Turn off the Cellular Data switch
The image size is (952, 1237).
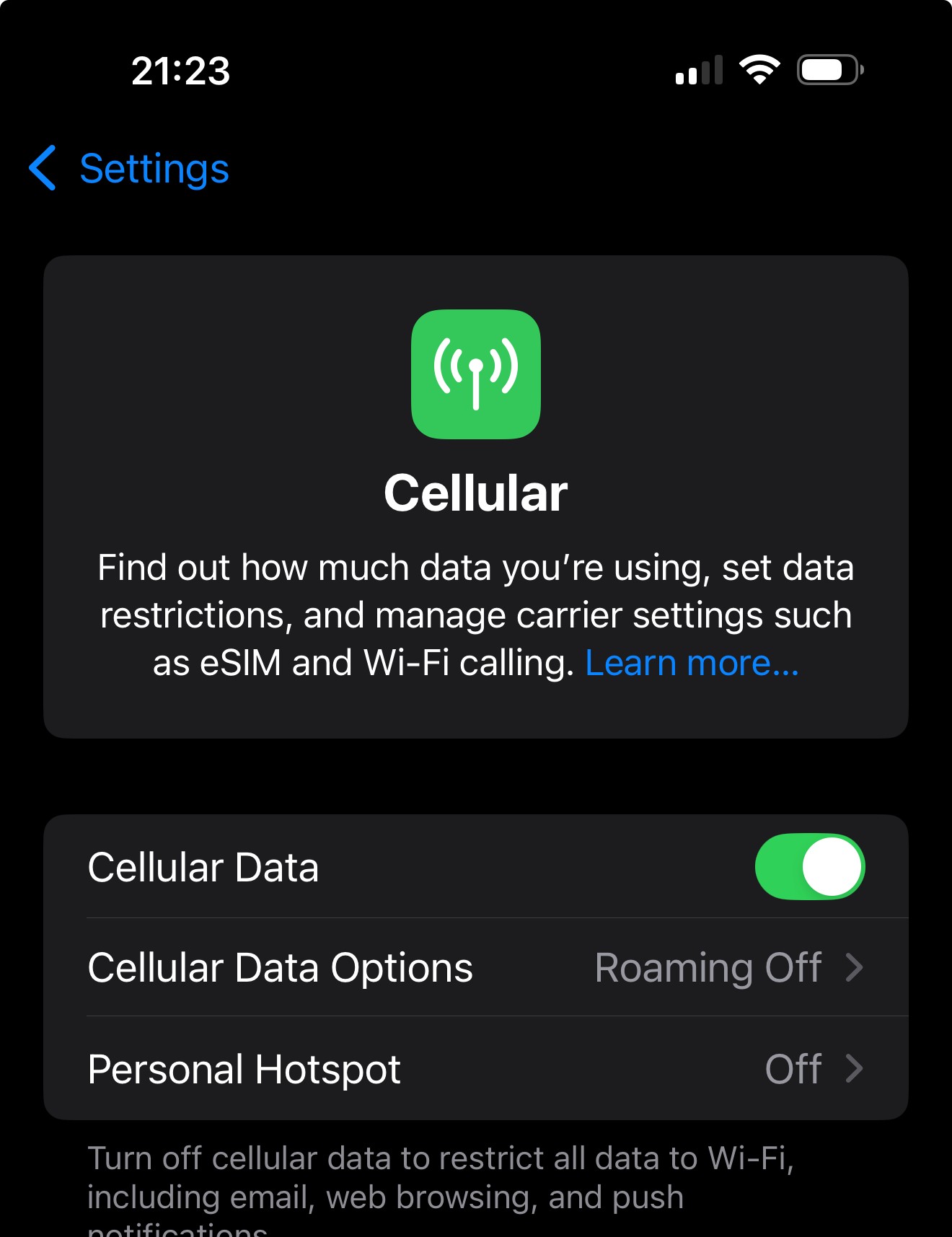click(x=809, y=866)
